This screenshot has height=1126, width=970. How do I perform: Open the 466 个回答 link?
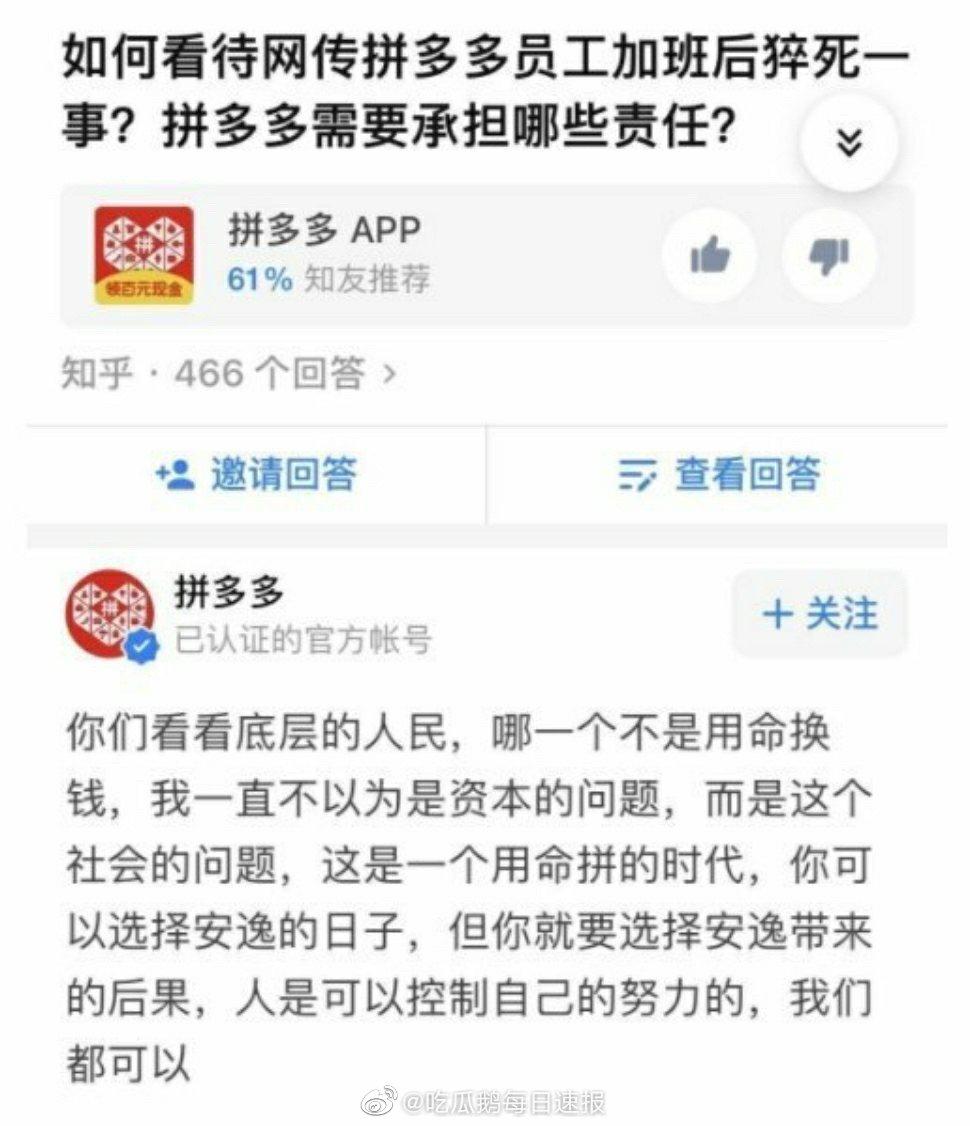[230, 374]
